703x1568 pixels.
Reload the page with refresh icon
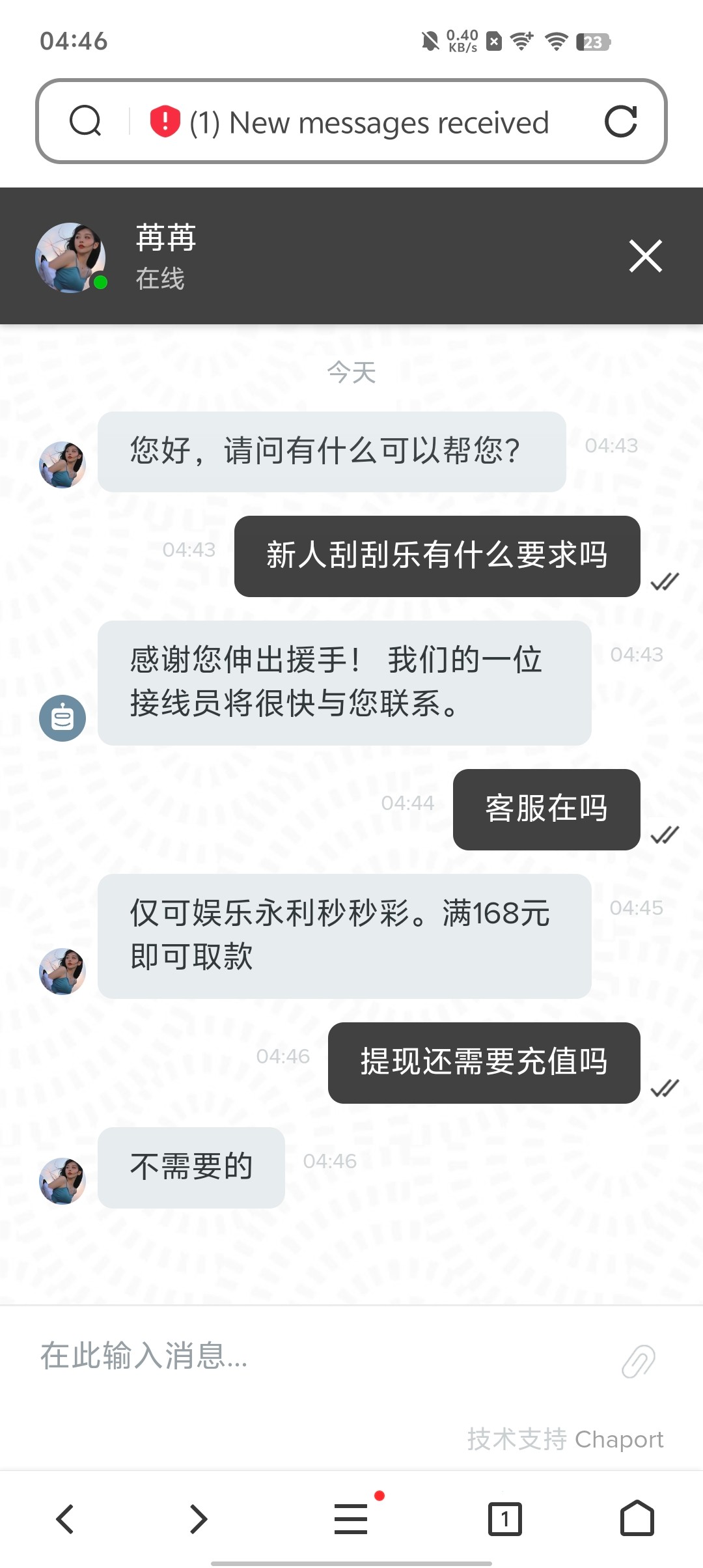pyautogui.click(x=620, y=121)
